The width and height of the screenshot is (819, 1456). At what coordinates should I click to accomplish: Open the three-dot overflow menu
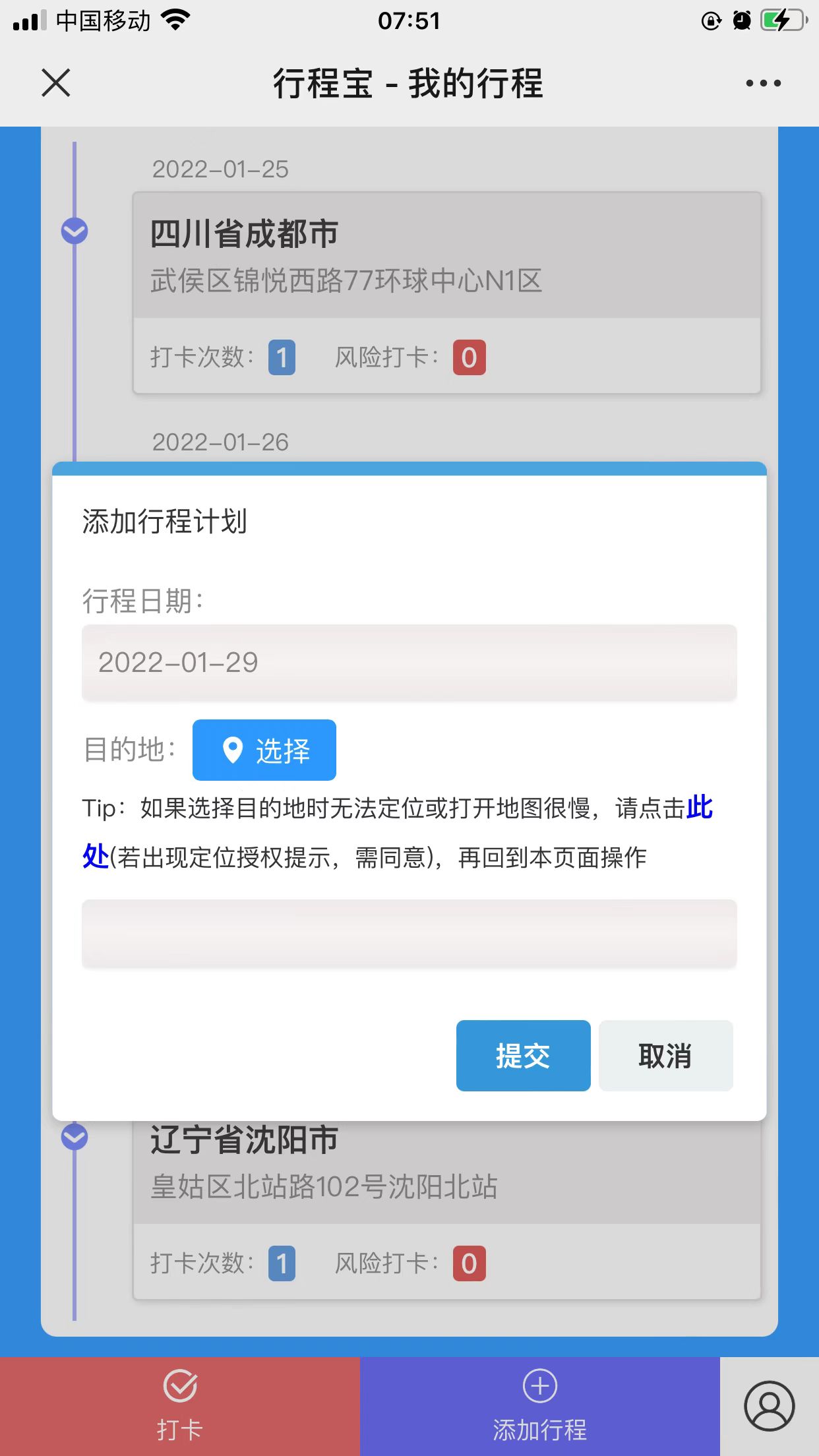763,83
